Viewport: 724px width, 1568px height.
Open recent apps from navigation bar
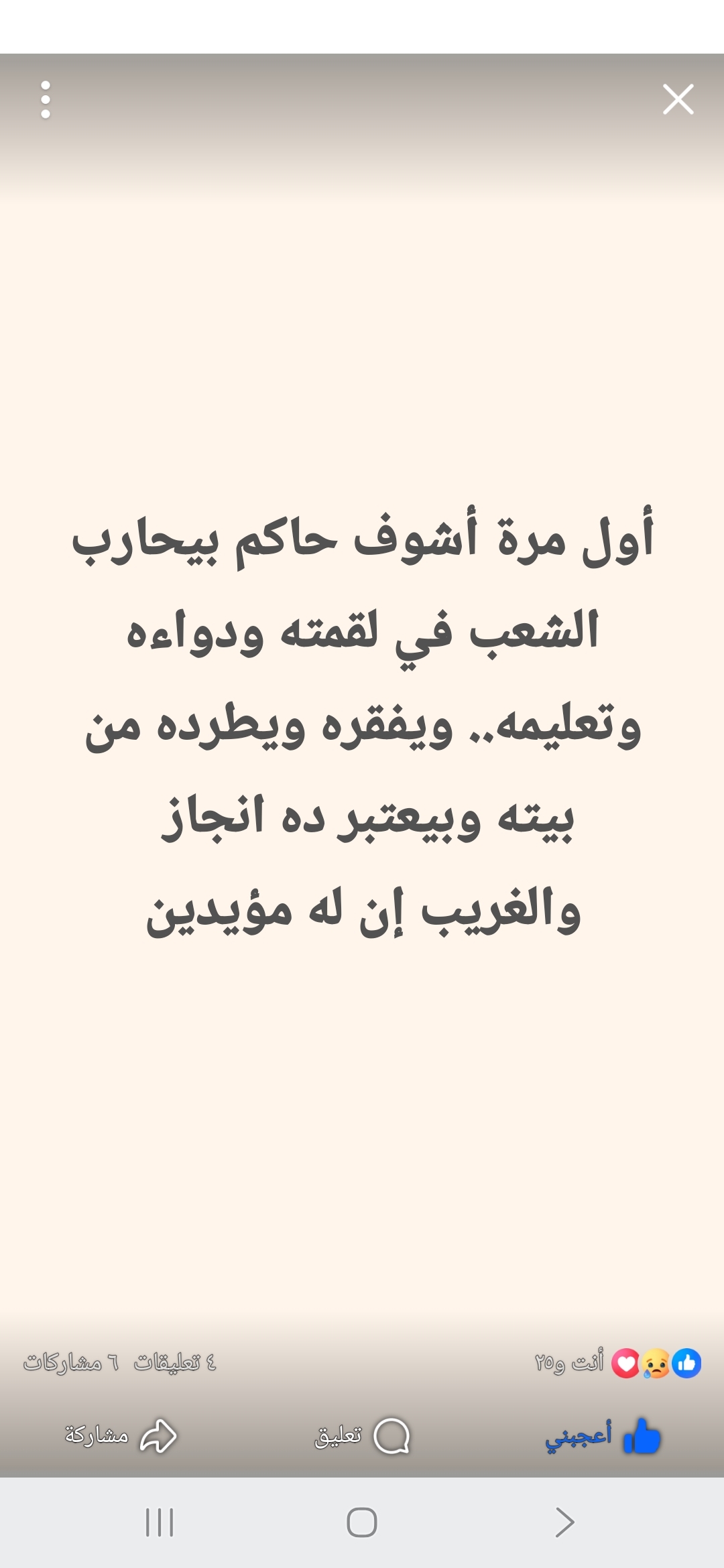(160, 1522)
